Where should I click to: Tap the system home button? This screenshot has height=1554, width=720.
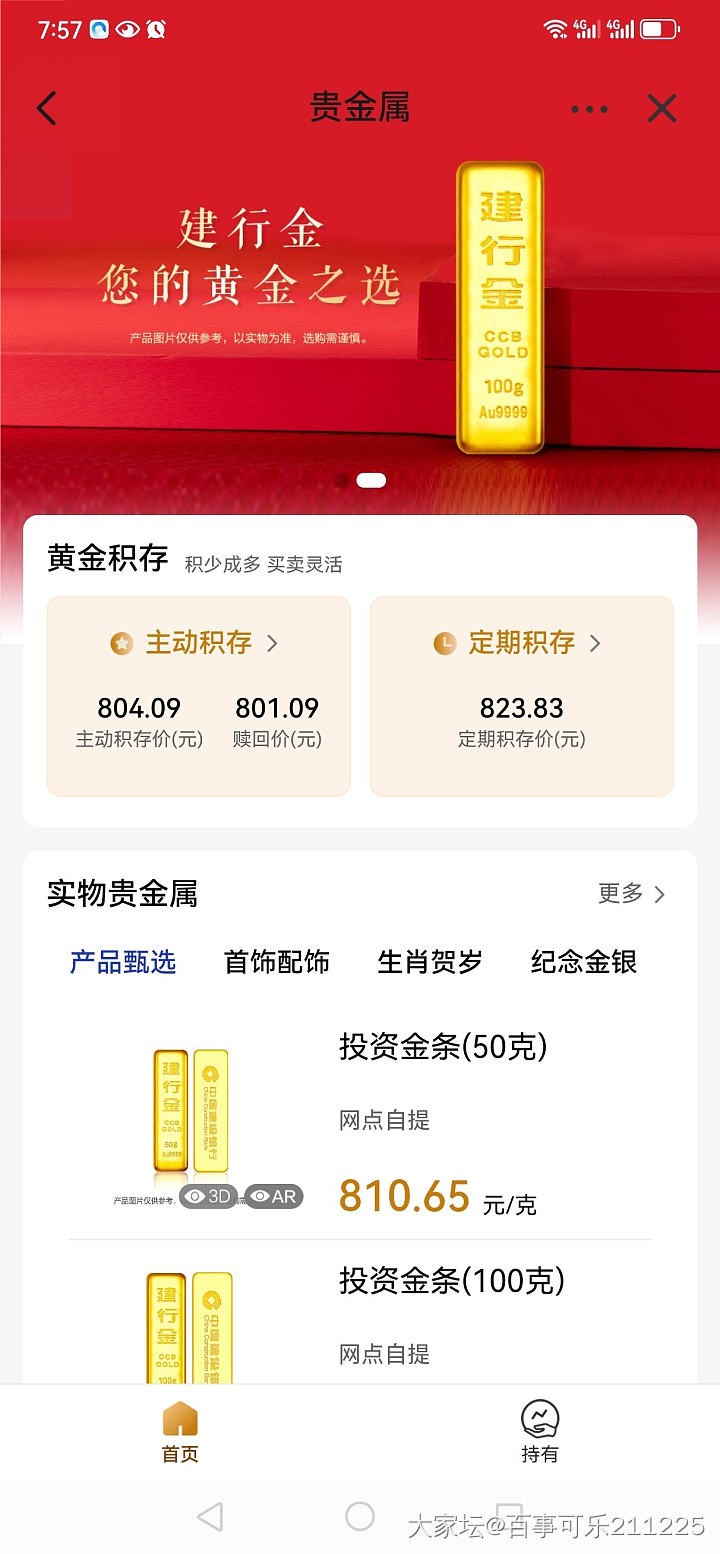pyautogui.click(x=360, y=1517)
